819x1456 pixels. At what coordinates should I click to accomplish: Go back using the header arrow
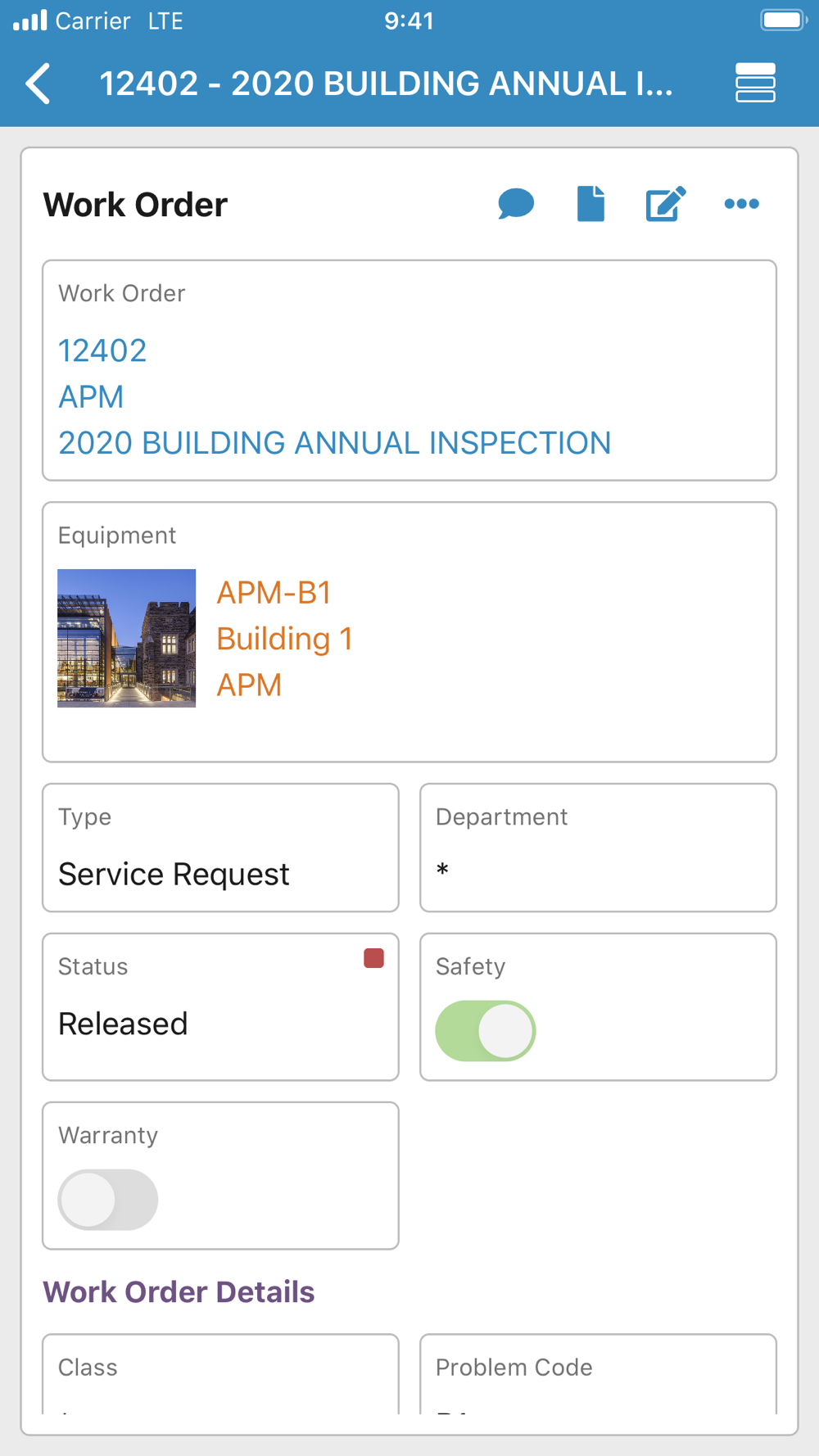click(38, 84)
